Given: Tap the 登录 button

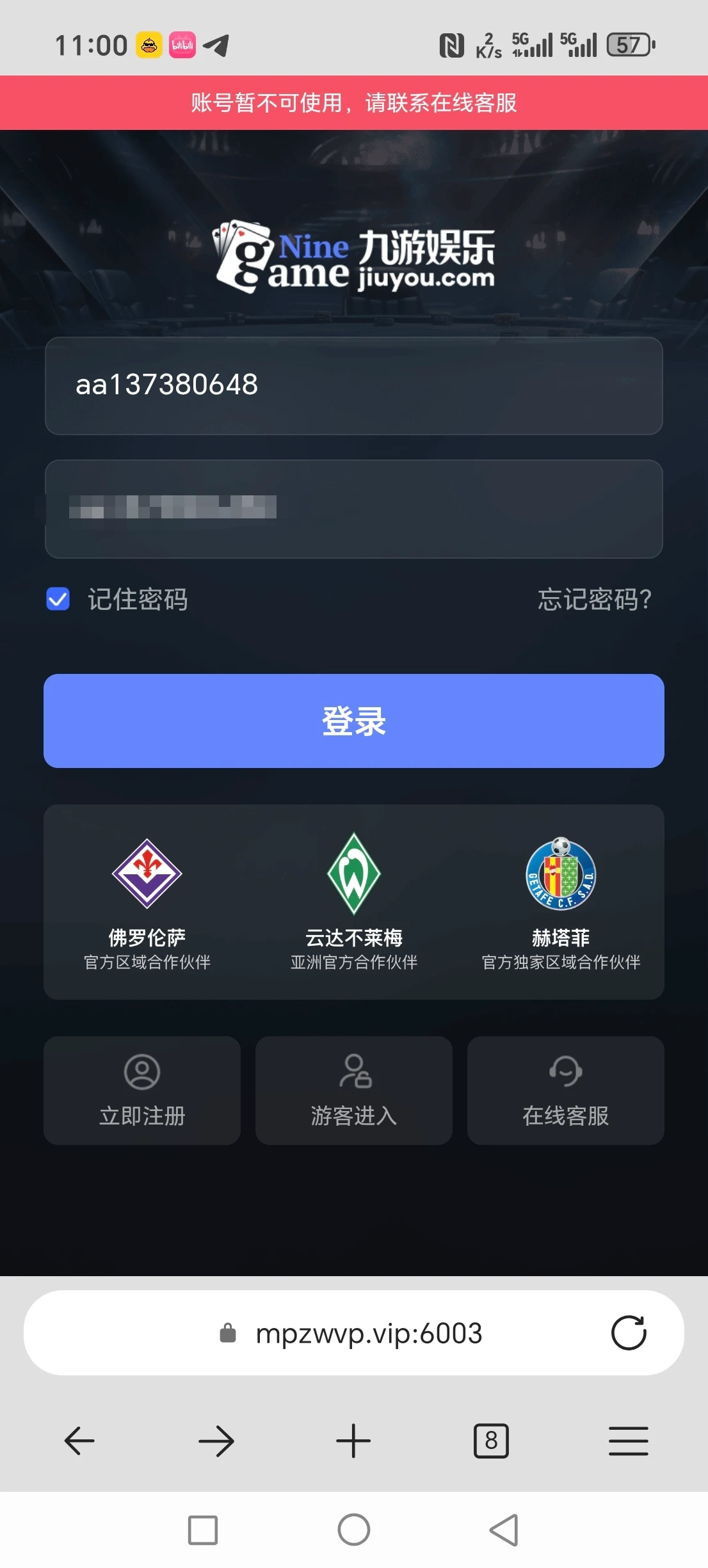Looking at the screenshot, I should point(353,721).
